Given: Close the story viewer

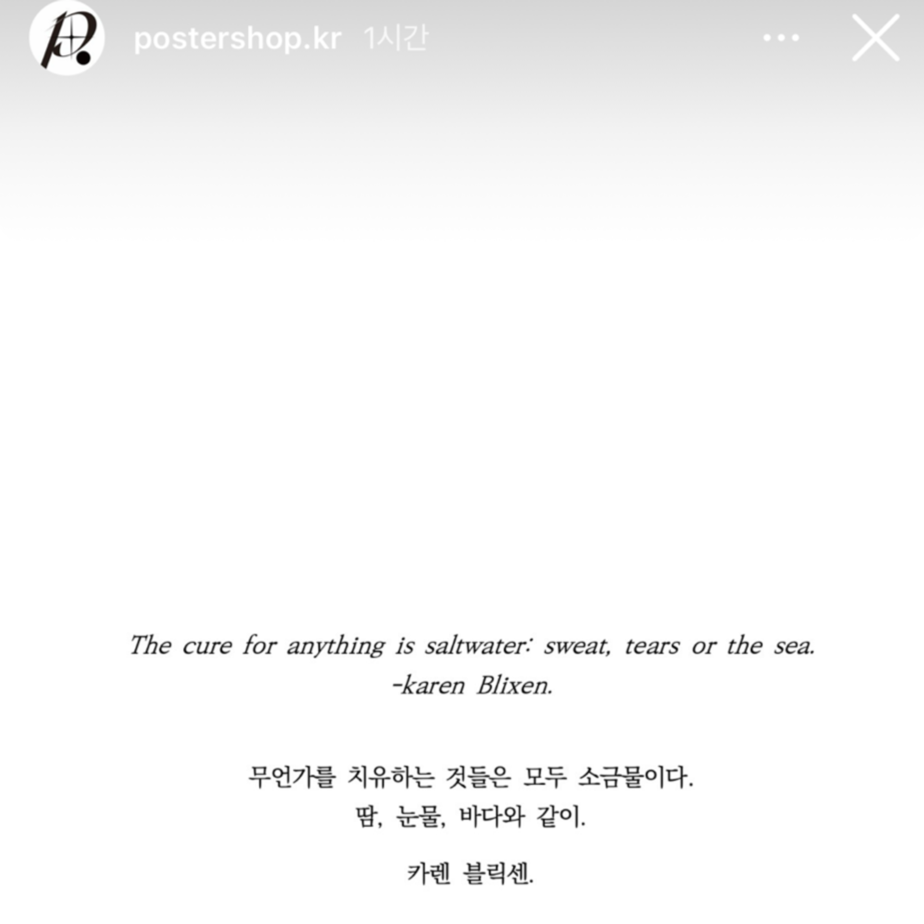Looking at the screenshot, I should pyautogui.click(x=876, y=38).
